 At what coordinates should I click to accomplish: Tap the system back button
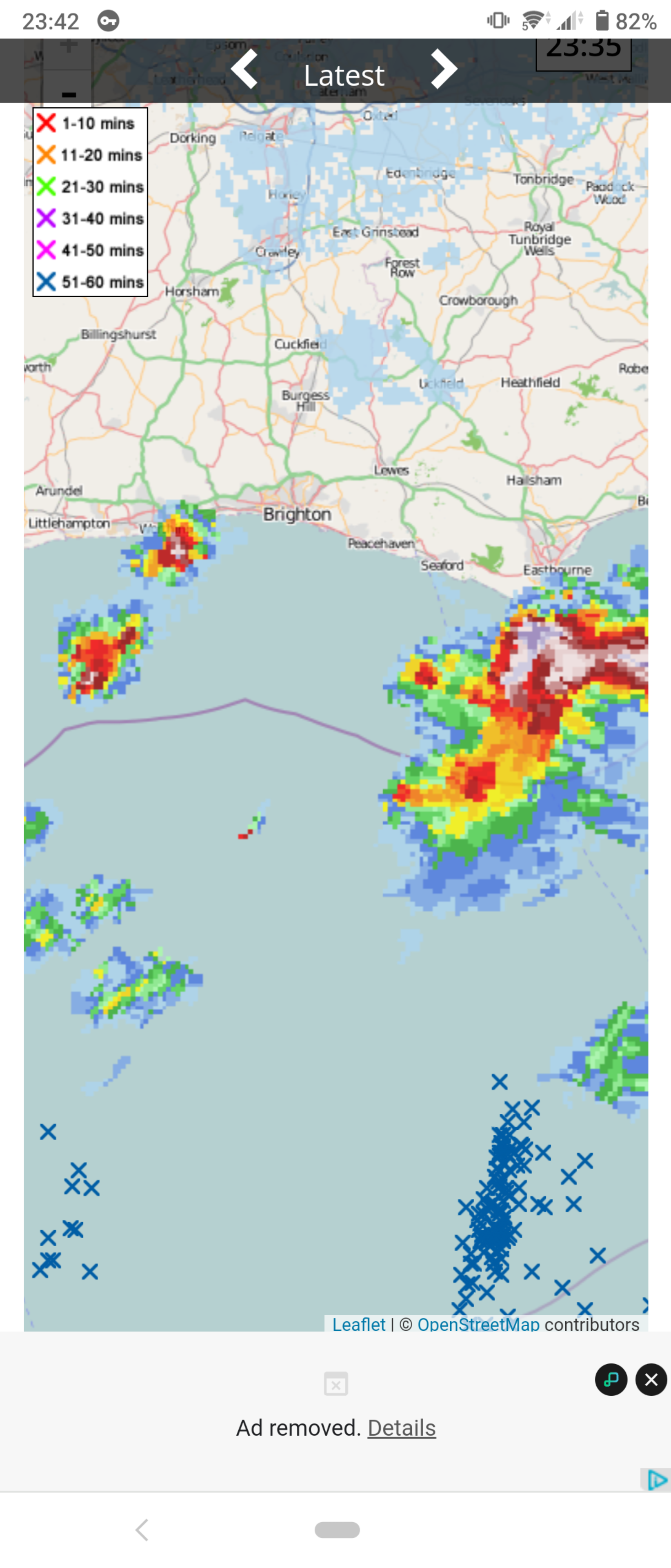[x=142, y=1530]
